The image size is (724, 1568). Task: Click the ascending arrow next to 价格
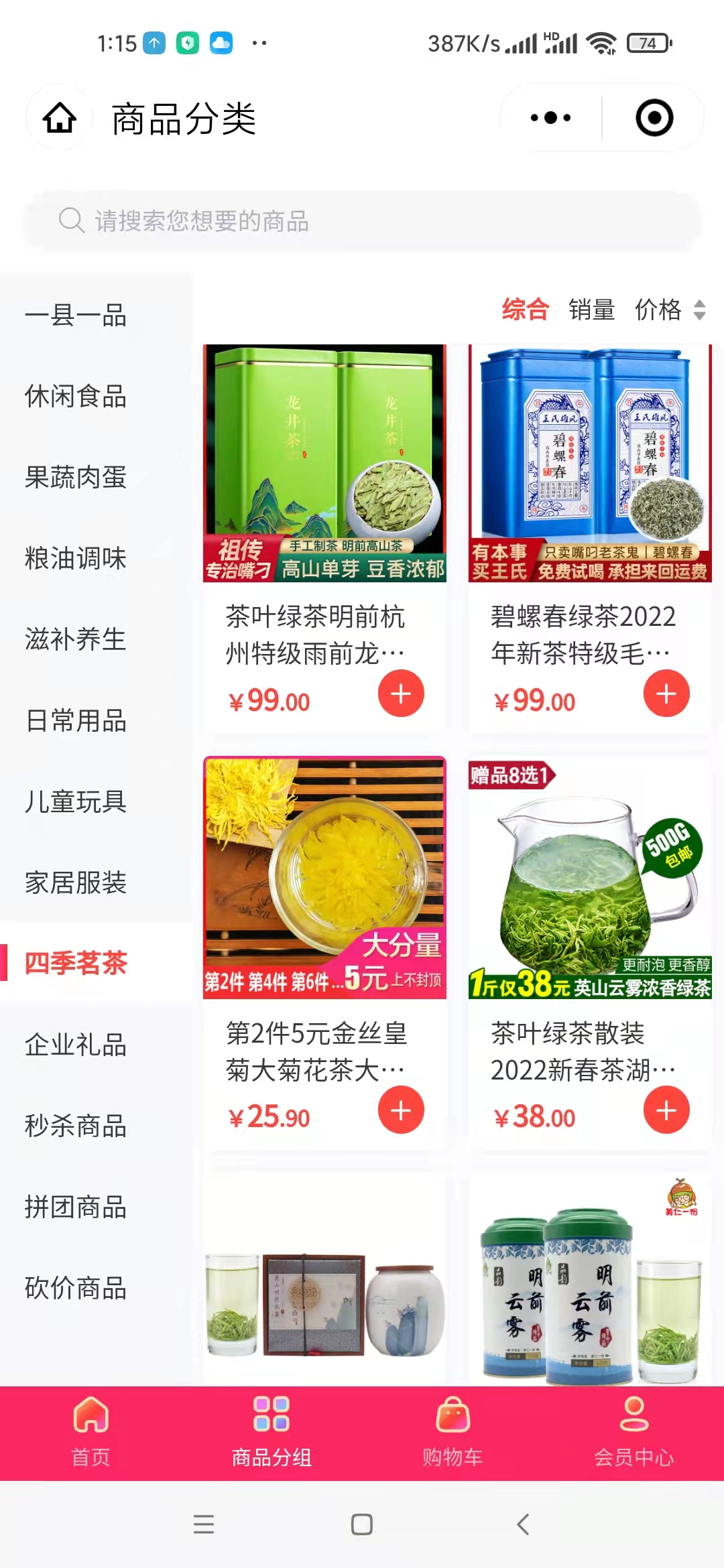click(x=699, y=304)
